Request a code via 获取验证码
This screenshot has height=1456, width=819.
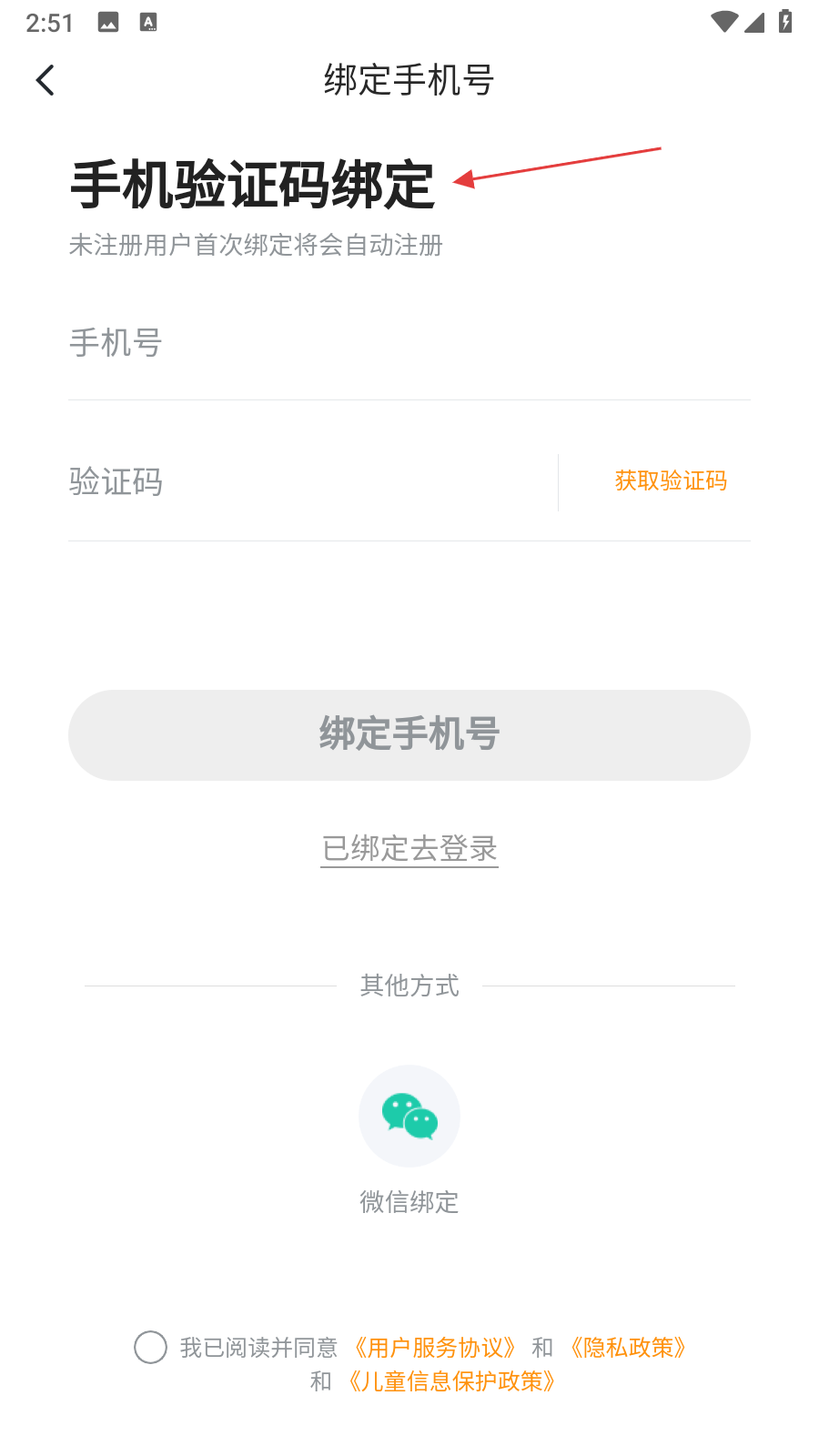click(x=671, y=480)
